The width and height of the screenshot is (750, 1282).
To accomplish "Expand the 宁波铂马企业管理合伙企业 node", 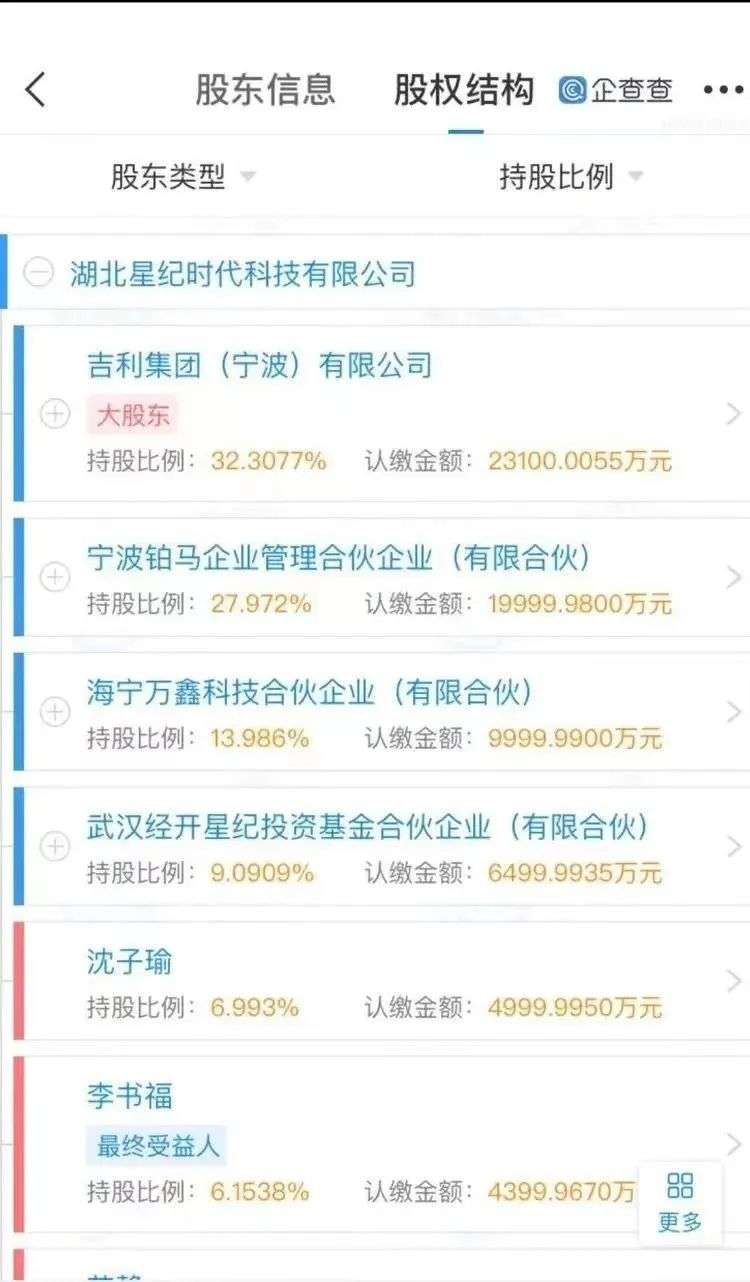I will [x=54, y=577].
